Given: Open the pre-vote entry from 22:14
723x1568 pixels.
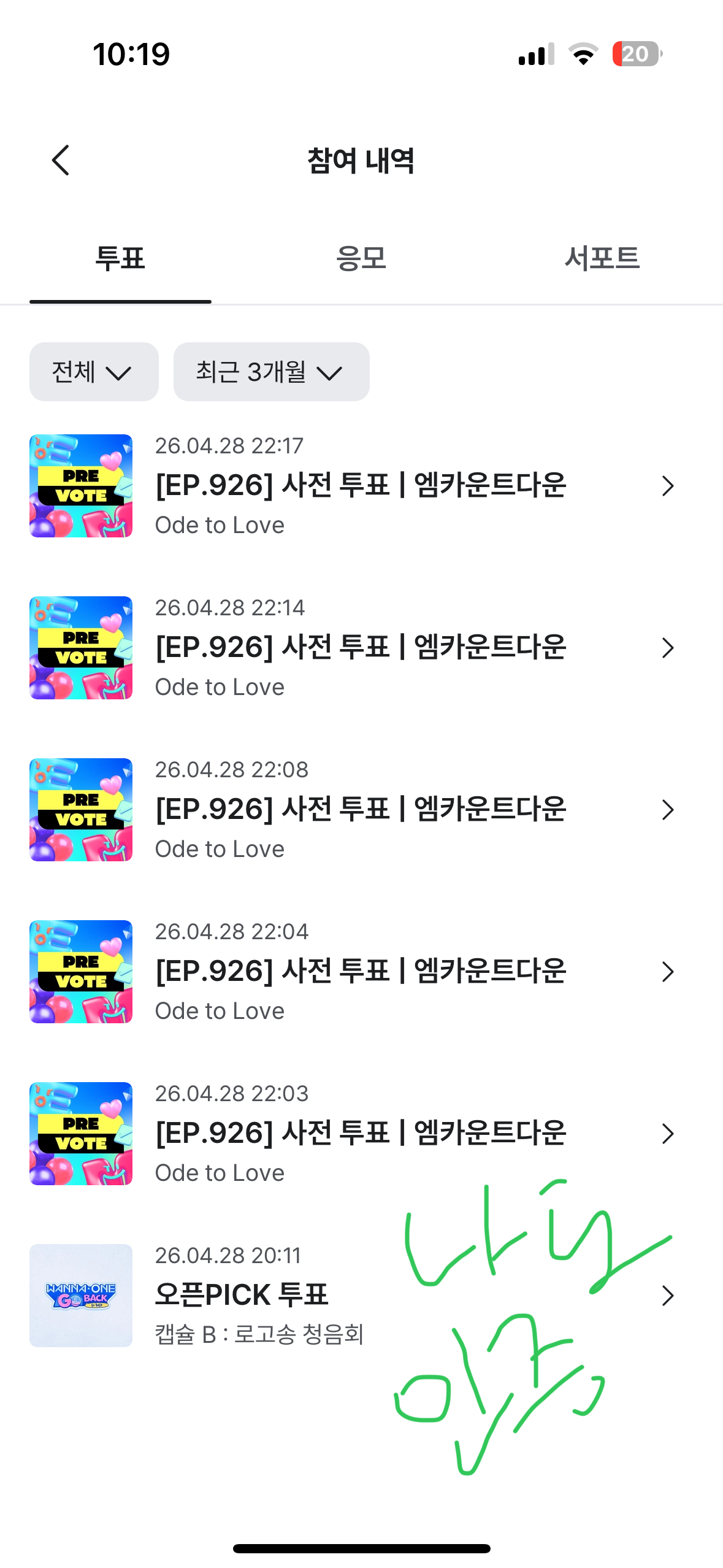Looking at the screenshot, I should tap(361, 648).
